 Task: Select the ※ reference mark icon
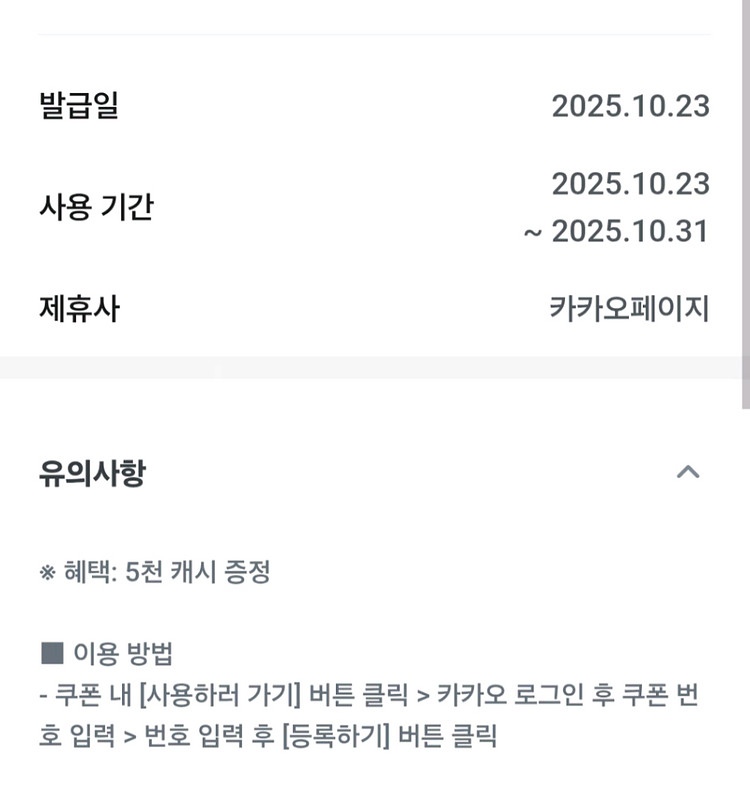pos(45,573)
